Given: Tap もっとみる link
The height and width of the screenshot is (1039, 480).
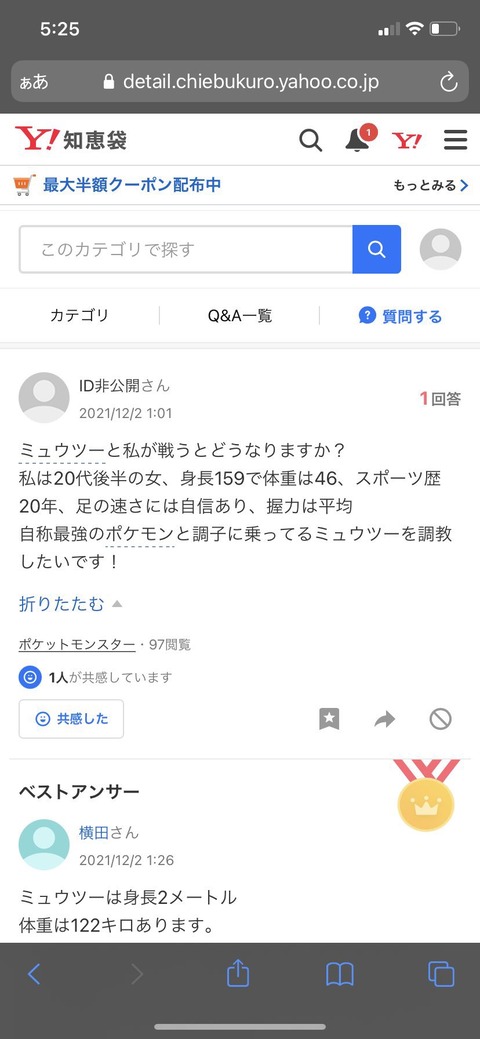Looking at the screenshot, I should (430, 186).
